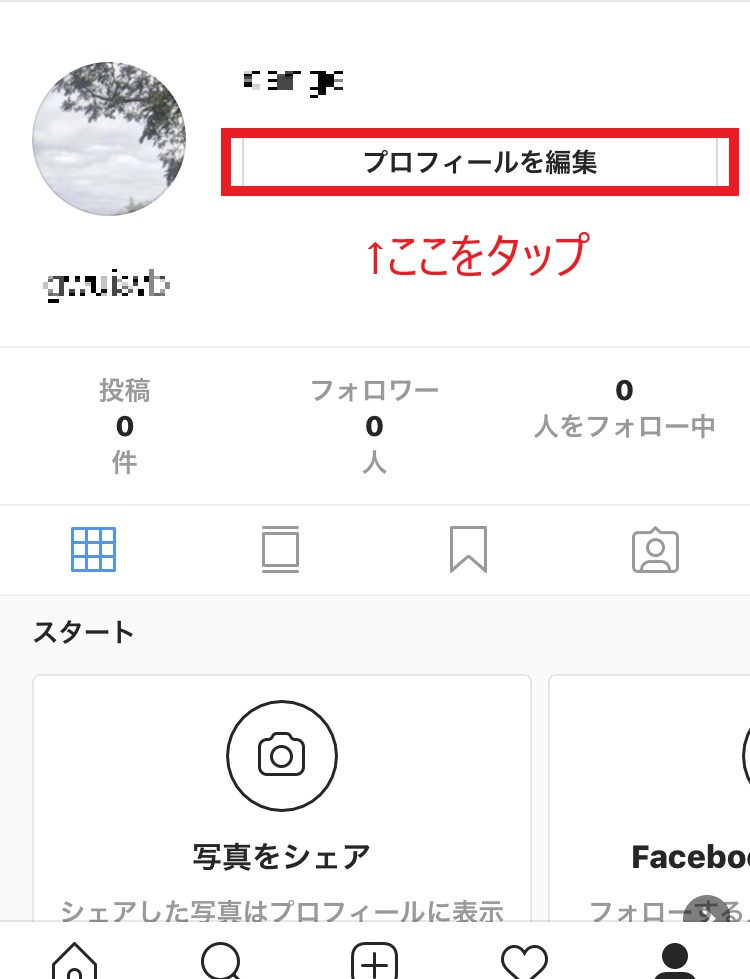Viewport: 750px width, 979px height.
Task: Open the profile picture
Action: tap(109, 139)
